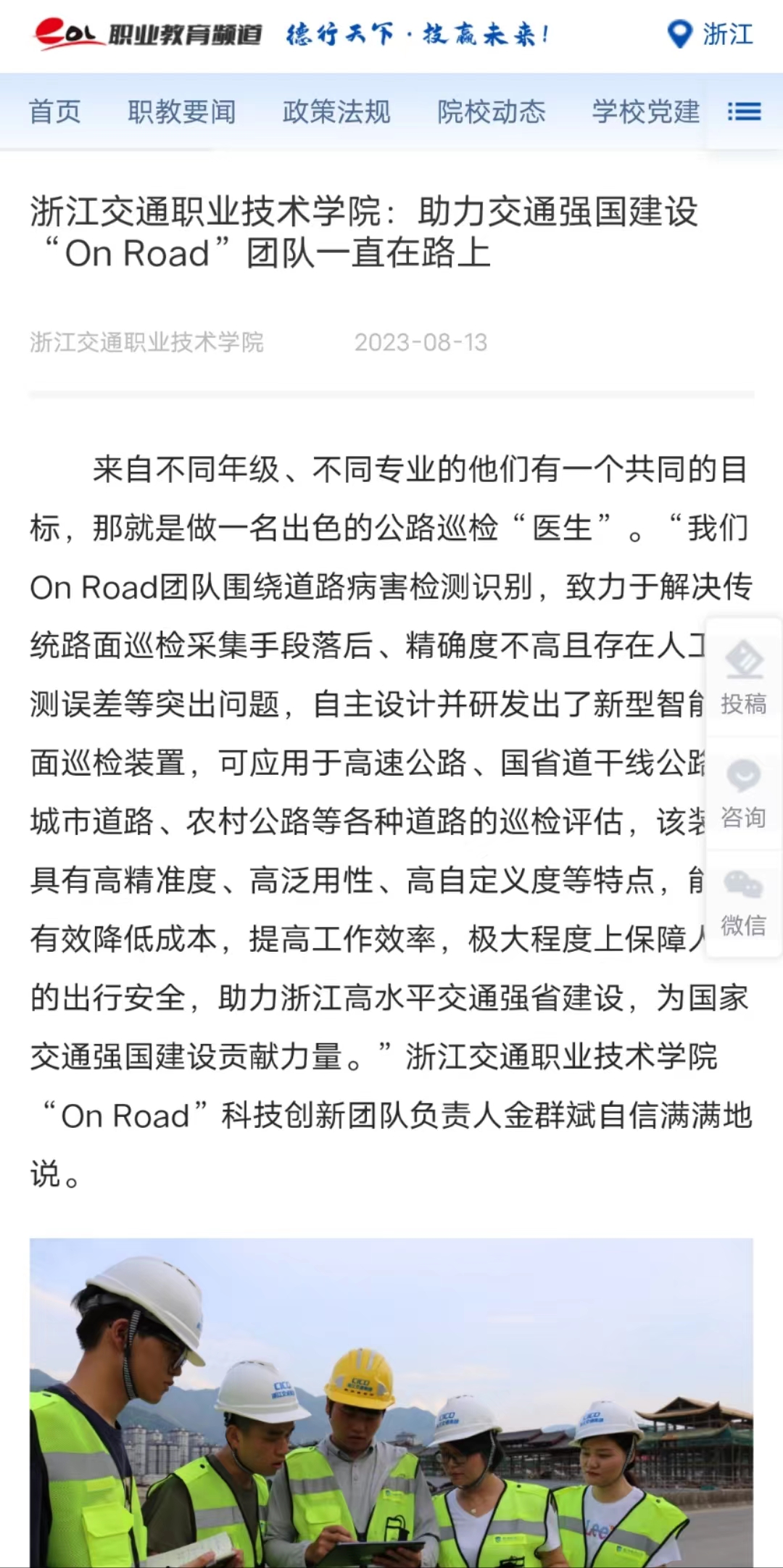Open the 政策法规 section
The height and width of the screenshot is (1568, 783).
point(336,112)
